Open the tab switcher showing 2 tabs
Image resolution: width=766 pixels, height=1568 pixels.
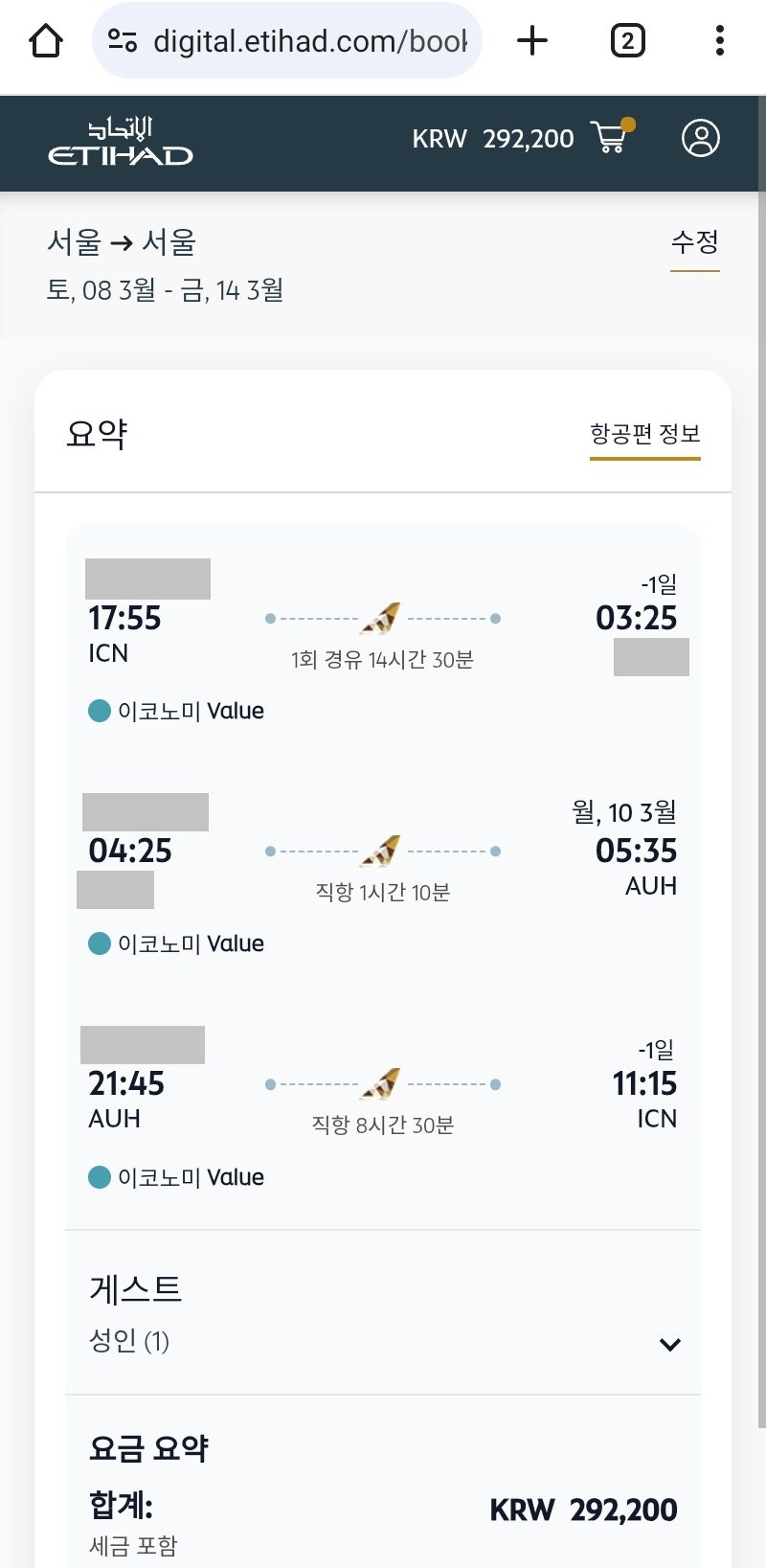(x=628, y=40)
